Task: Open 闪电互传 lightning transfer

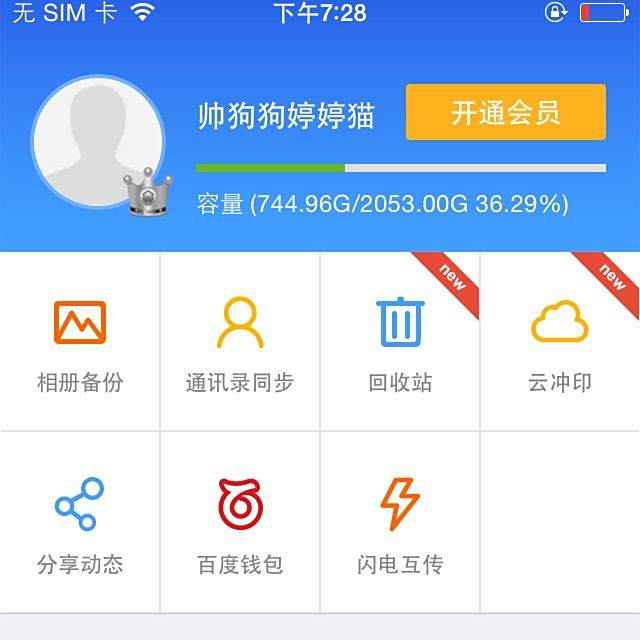Action: tap(400, 522)
